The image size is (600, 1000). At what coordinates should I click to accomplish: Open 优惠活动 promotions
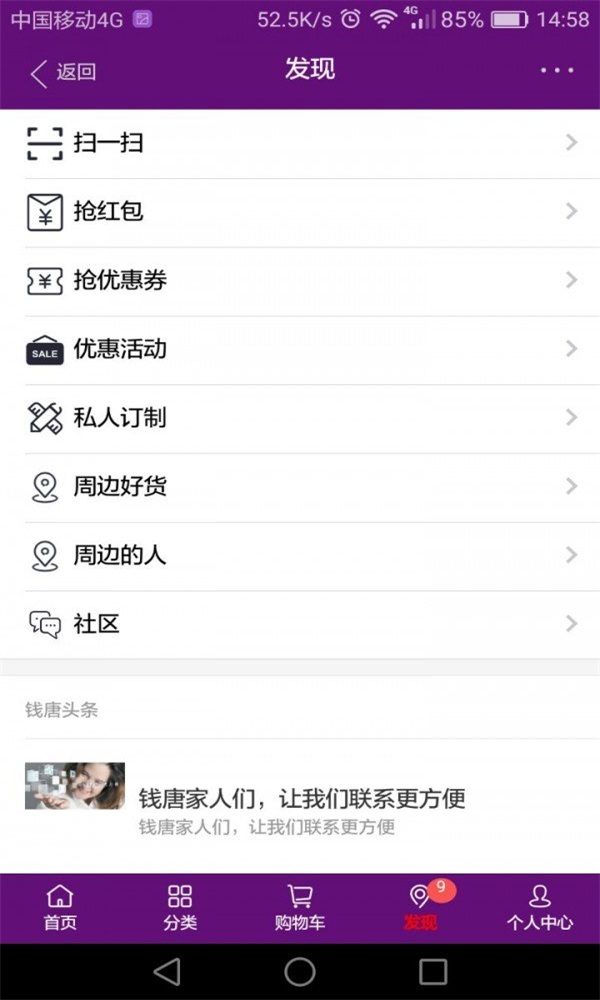click(300, 350)
